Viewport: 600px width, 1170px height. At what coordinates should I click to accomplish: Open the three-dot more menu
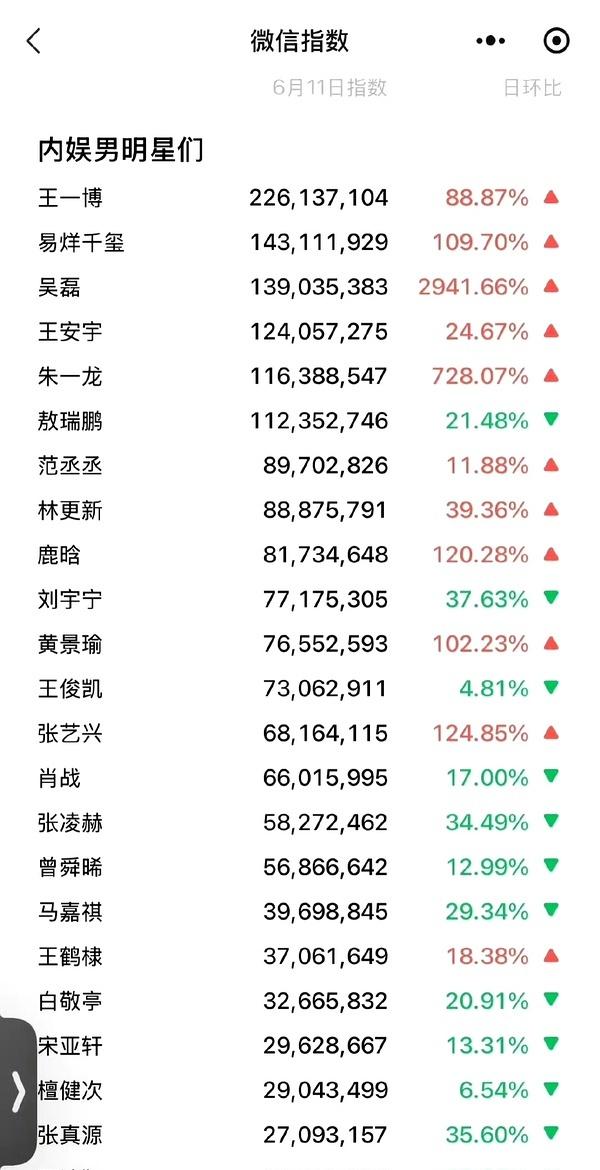pyautogui.click(x=490, y=41)
